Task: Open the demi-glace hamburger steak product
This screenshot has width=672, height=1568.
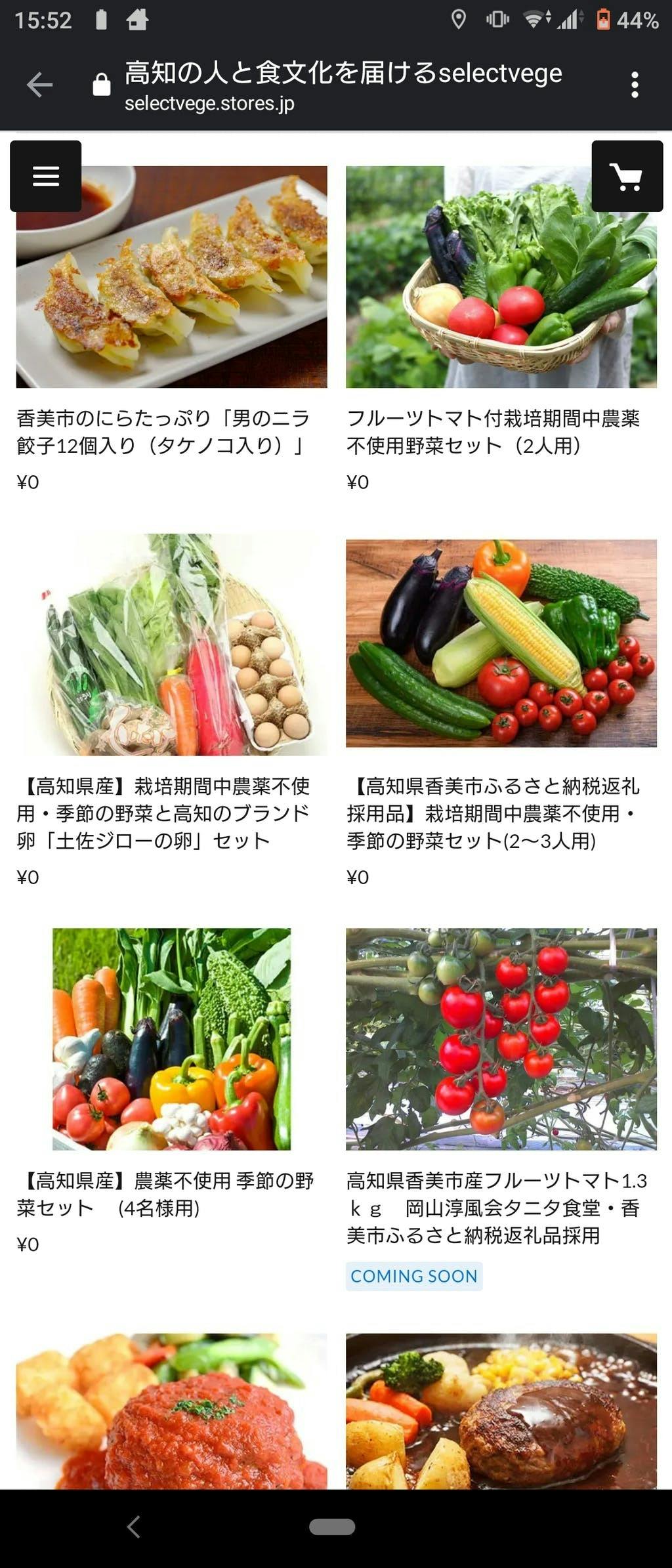Action: 501,1411
